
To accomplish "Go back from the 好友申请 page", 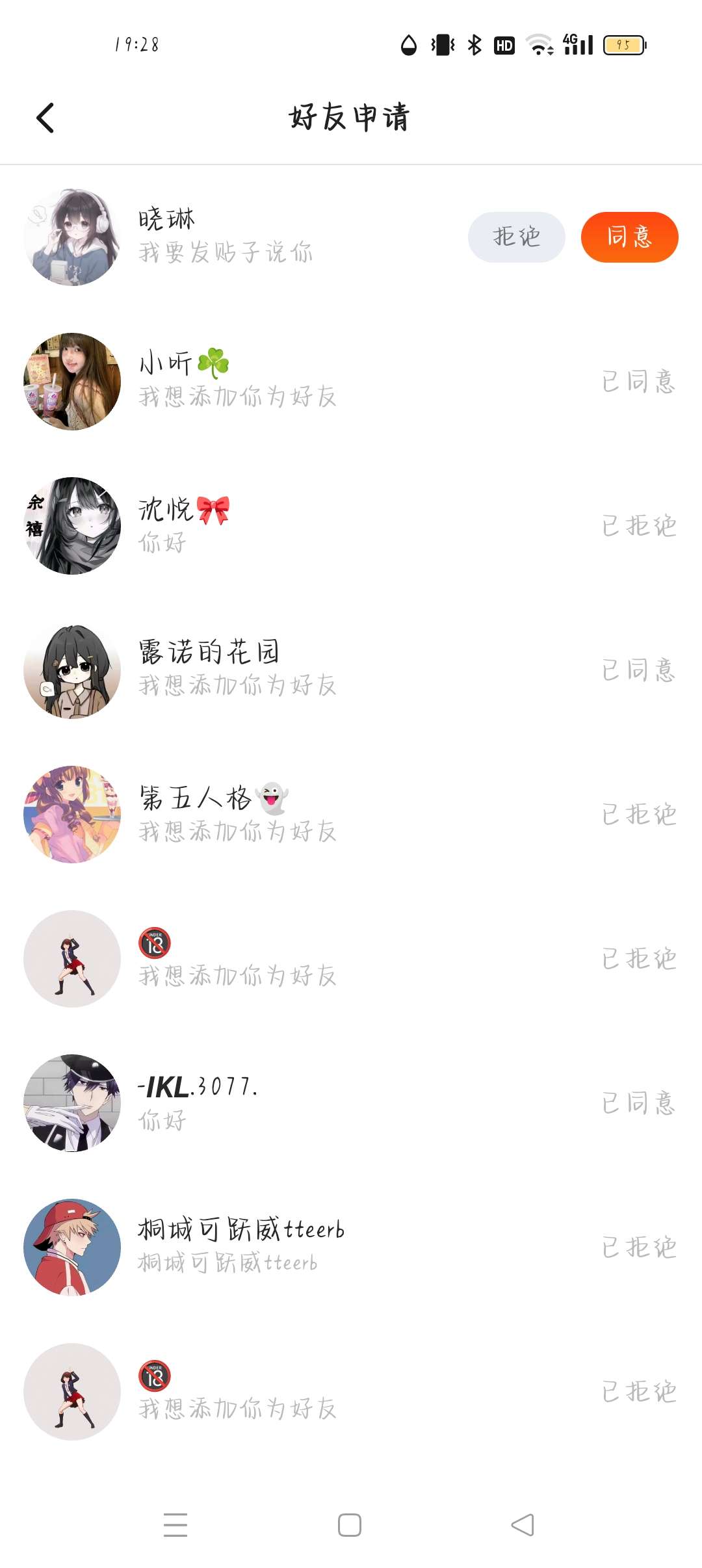I will click(45, 118).
